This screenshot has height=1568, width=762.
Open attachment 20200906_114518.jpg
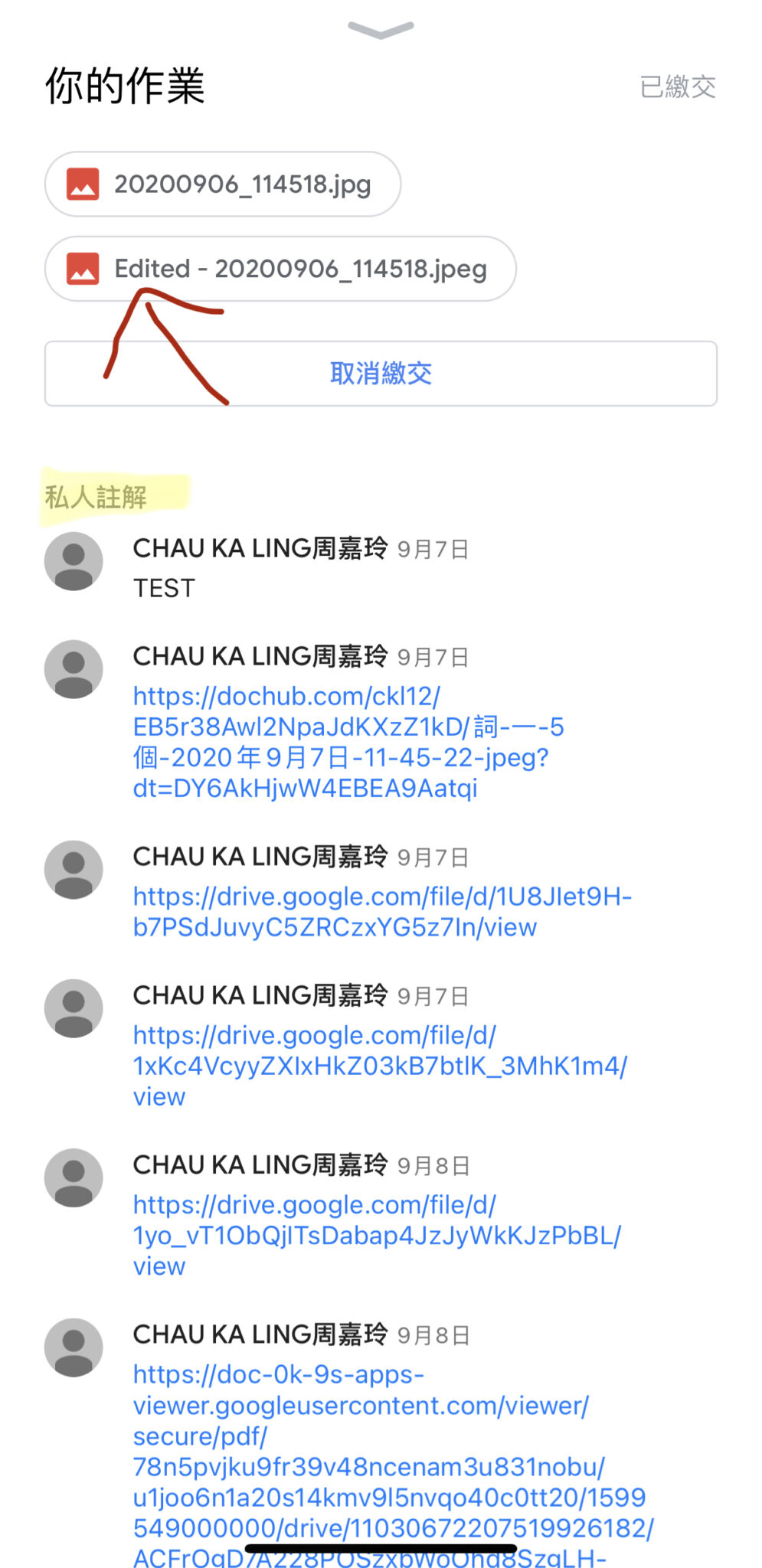pyautogui.click(x=223, y=185)
